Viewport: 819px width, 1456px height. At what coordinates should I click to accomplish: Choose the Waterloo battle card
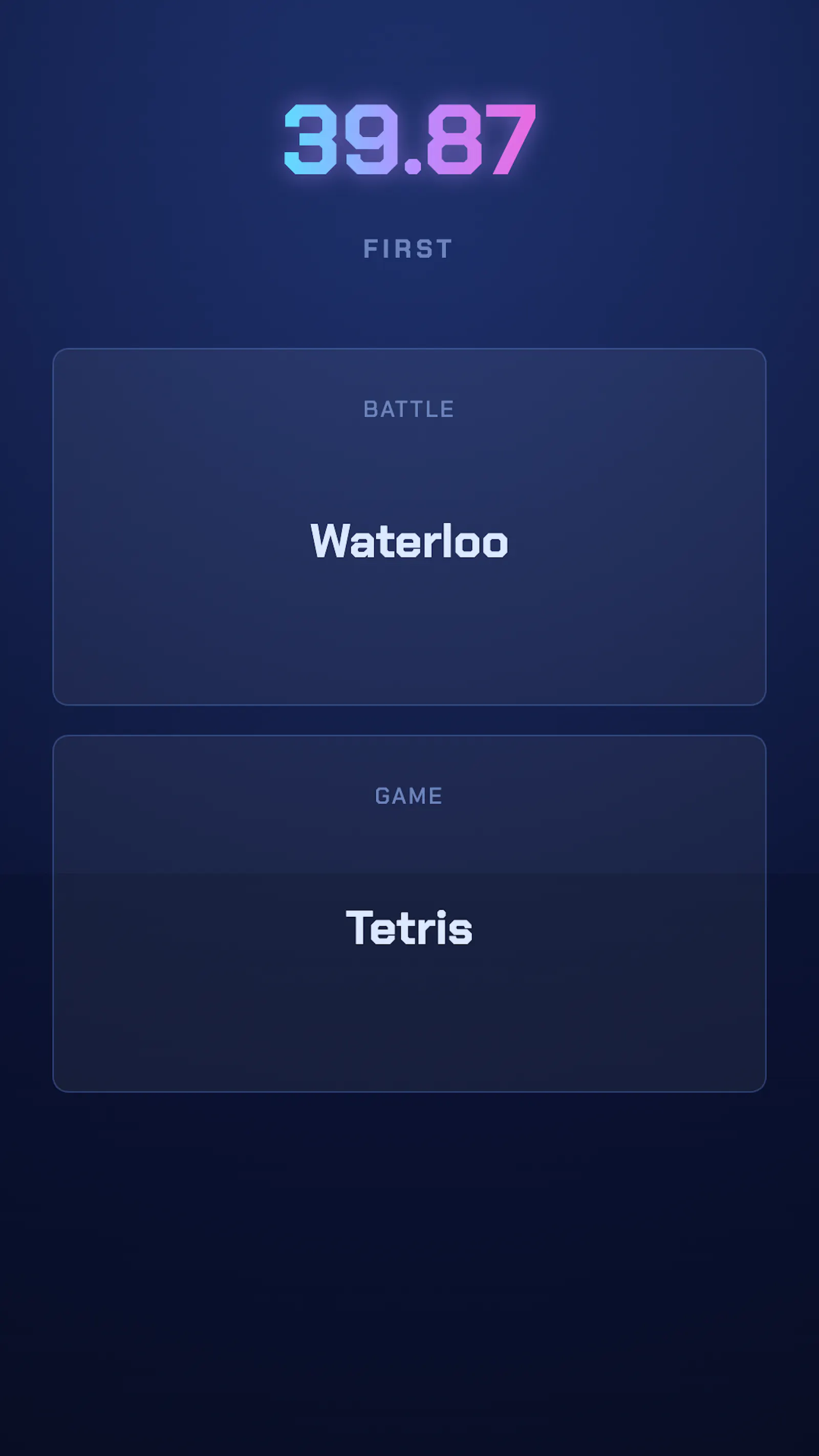click(409, 527)
